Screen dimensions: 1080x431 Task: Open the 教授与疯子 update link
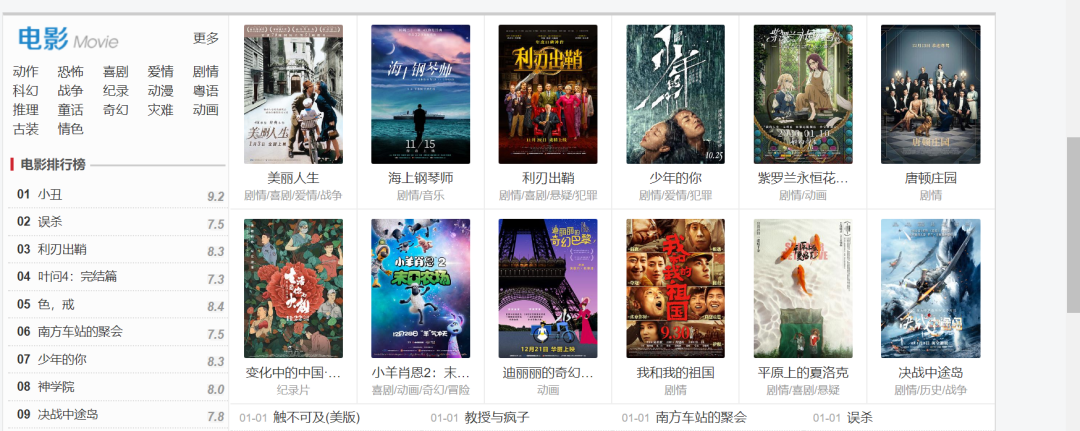pyautogui.click(x=497, y=418)
